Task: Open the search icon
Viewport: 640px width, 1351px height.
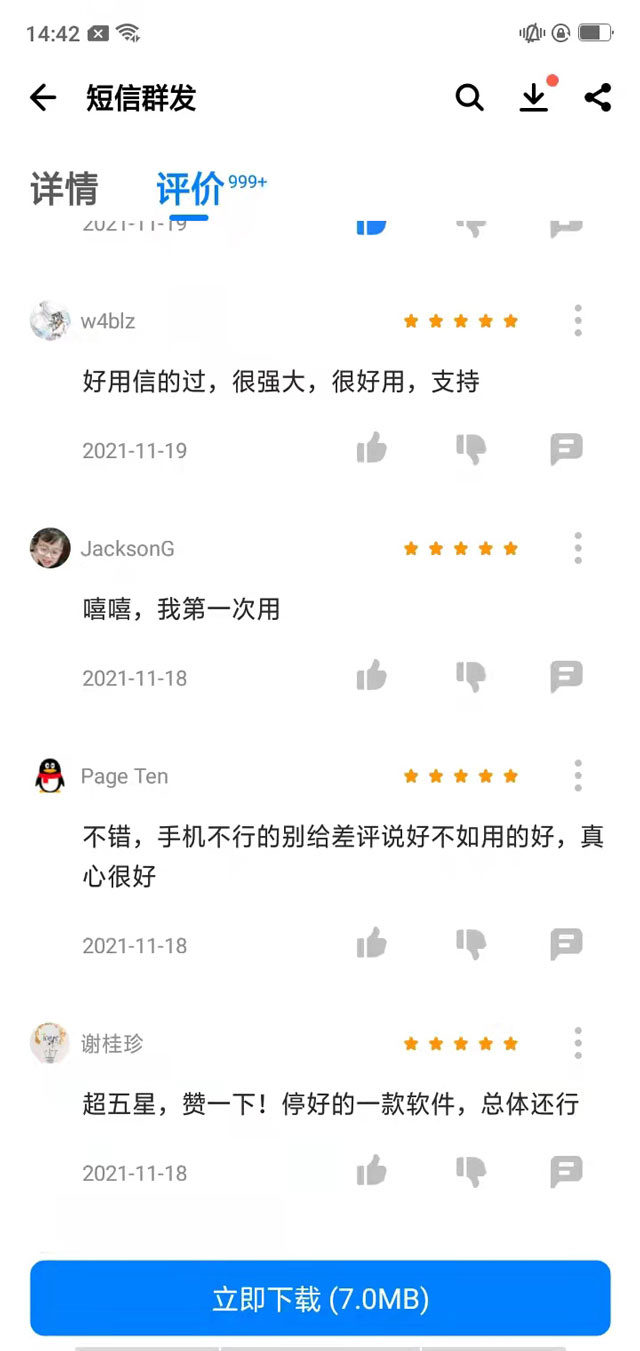Action: click(x=469, y=97)
